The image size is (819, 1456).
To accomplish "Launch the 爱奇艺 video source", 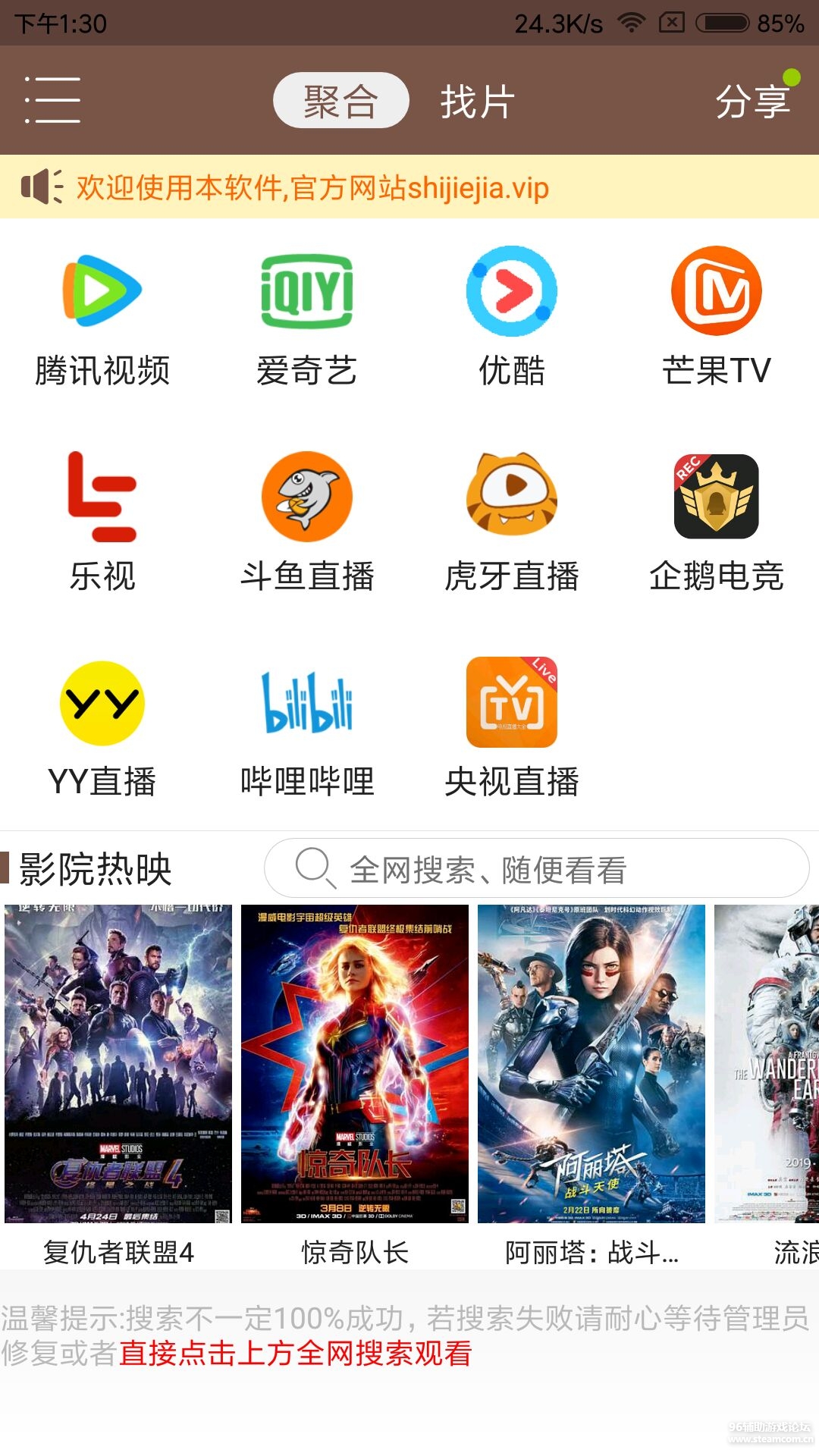I will (x=307, y=318).
